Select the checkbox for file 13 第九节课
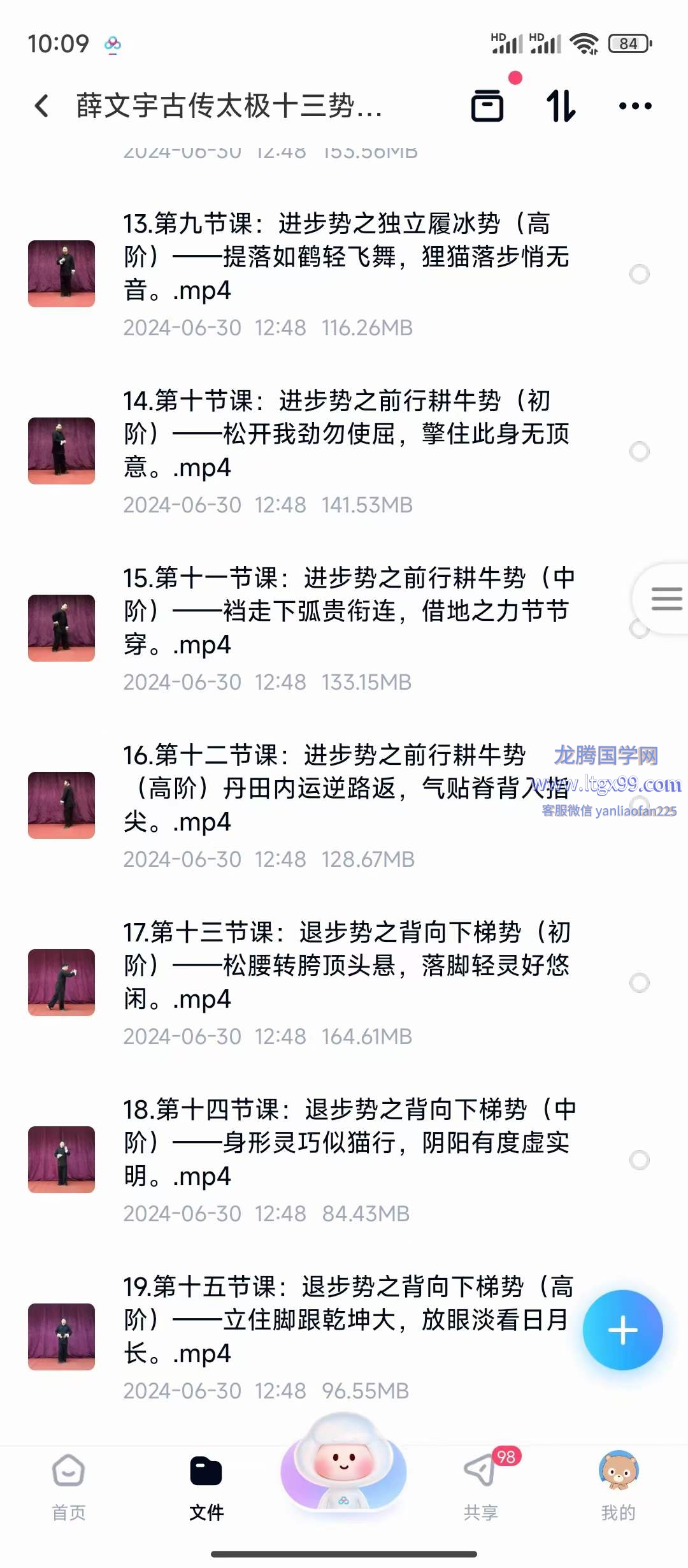This screenshot has height=1568, width=688. click(639, 274)
